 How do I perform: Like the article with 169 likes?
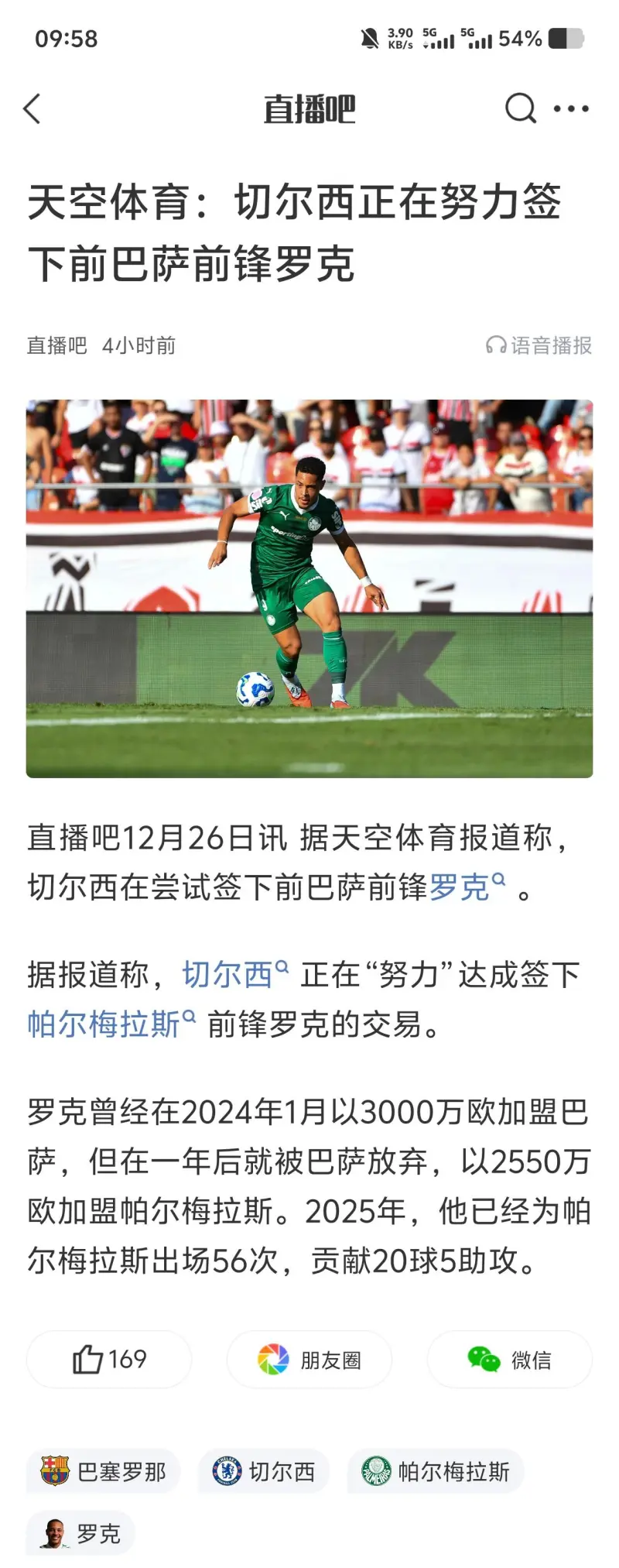pos(109,1359)
